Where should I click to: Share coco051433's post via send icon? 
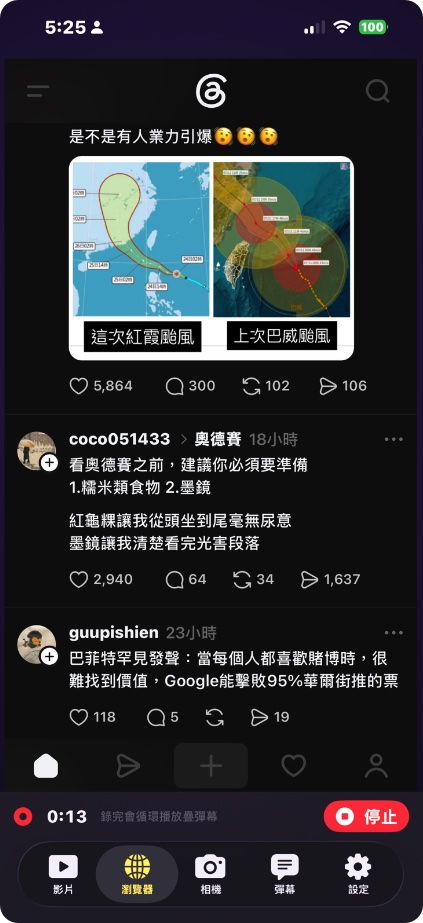(x=309, y=579)
